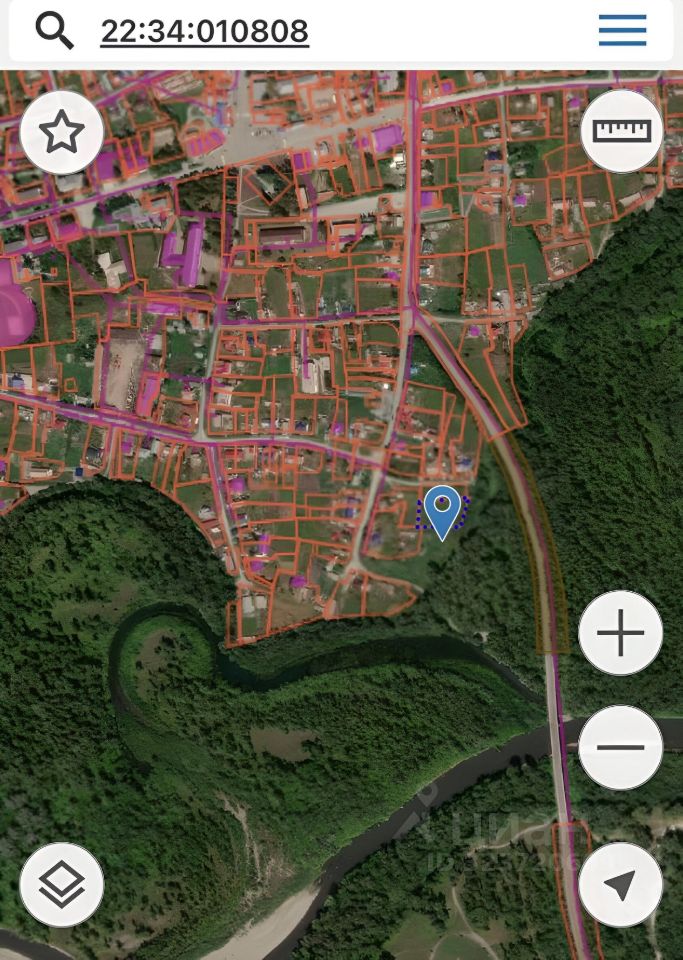The height and width of the screenshot is (960, 683).
Task: Zoom in on the map
Action: coord(620,634)
